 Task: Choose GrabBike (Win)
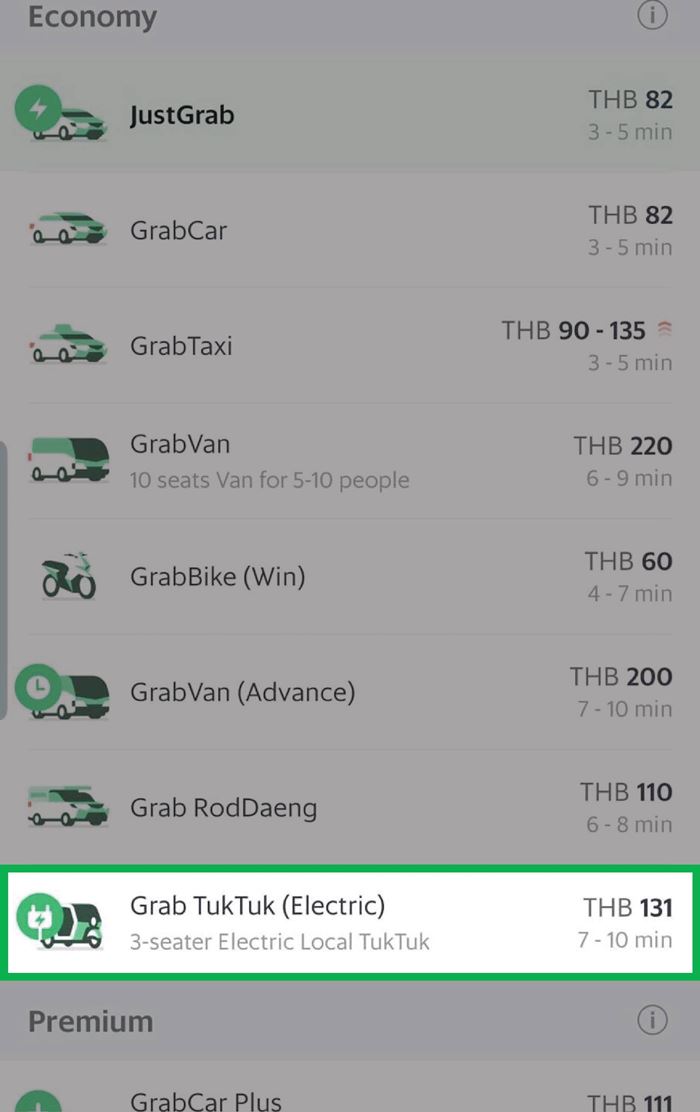(350, 576)
